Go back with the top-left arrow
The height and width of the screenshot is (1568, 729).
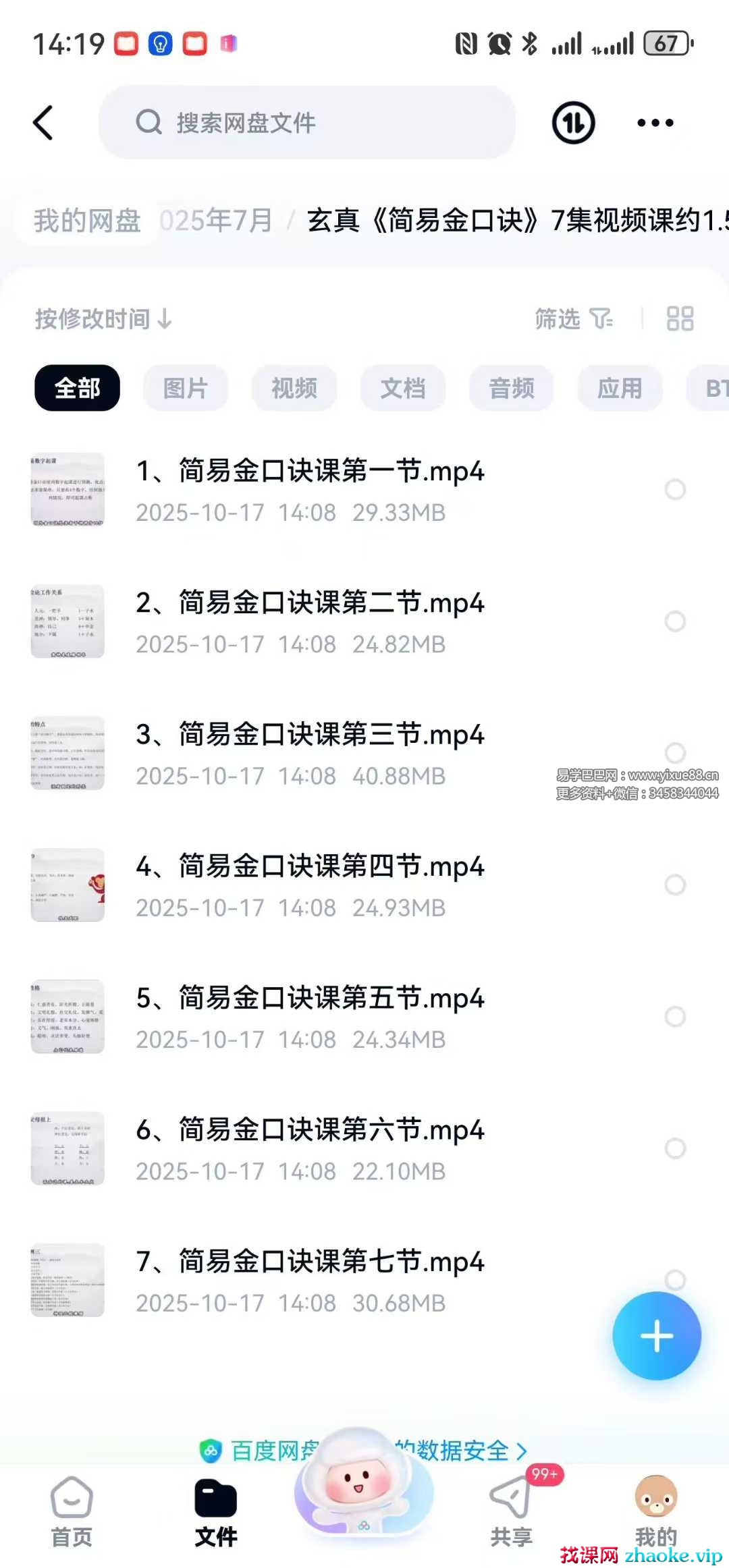click(x=43, y=123)
